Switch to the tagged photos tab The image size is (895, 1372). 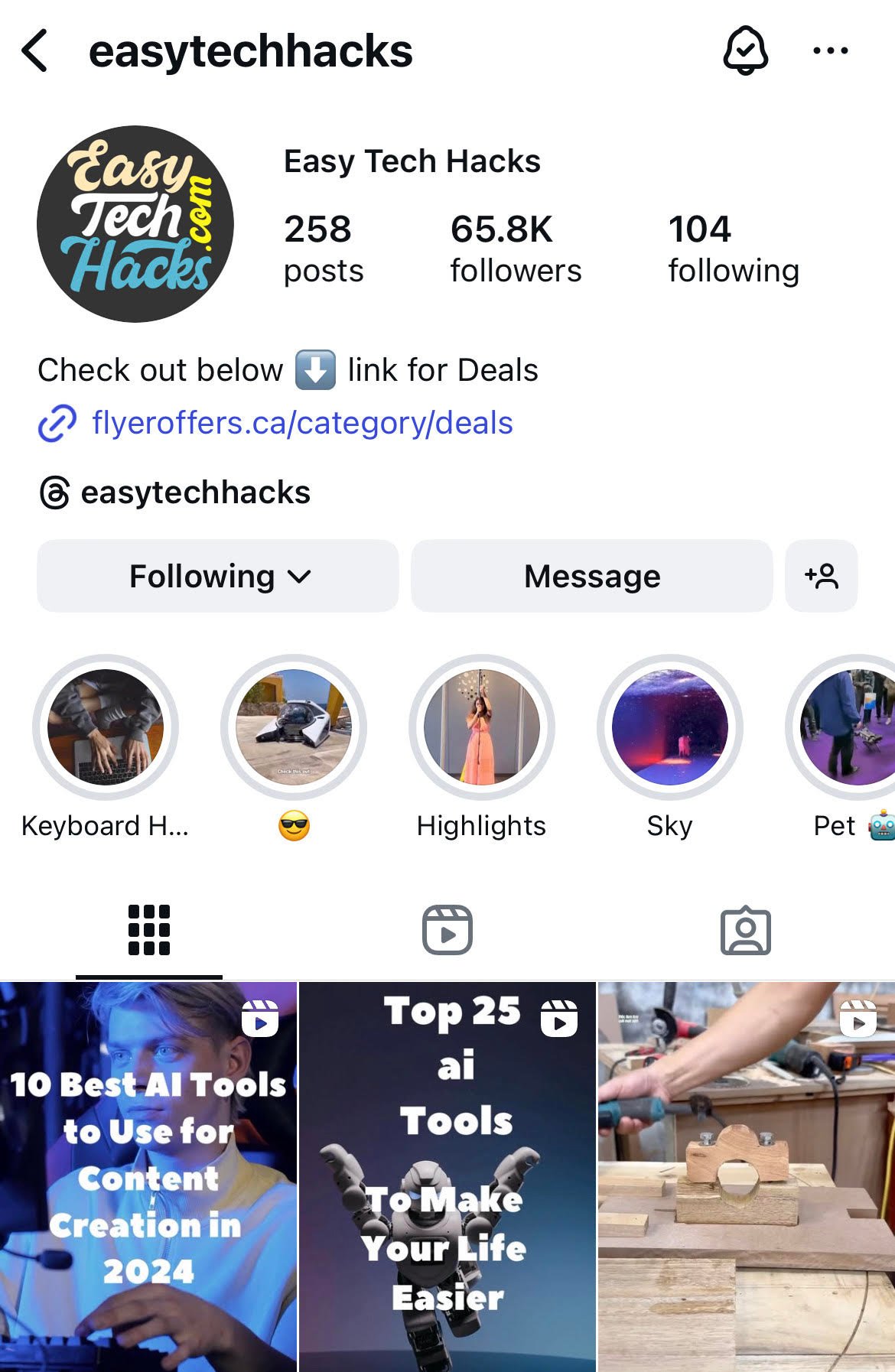(745, 931)
